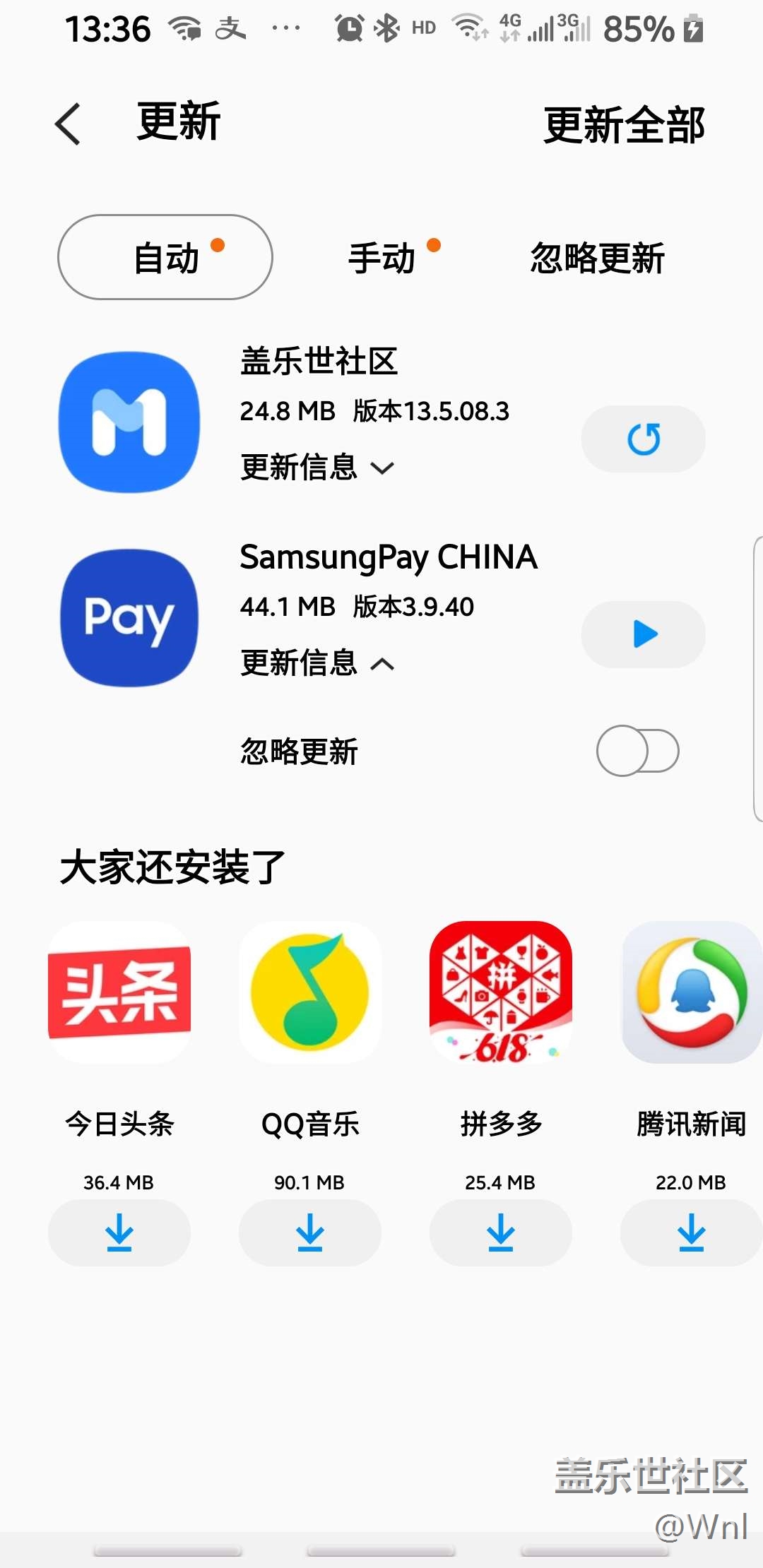The image size is (763, 1568).
Task: Download QQ音乐
Action: 310,1233
